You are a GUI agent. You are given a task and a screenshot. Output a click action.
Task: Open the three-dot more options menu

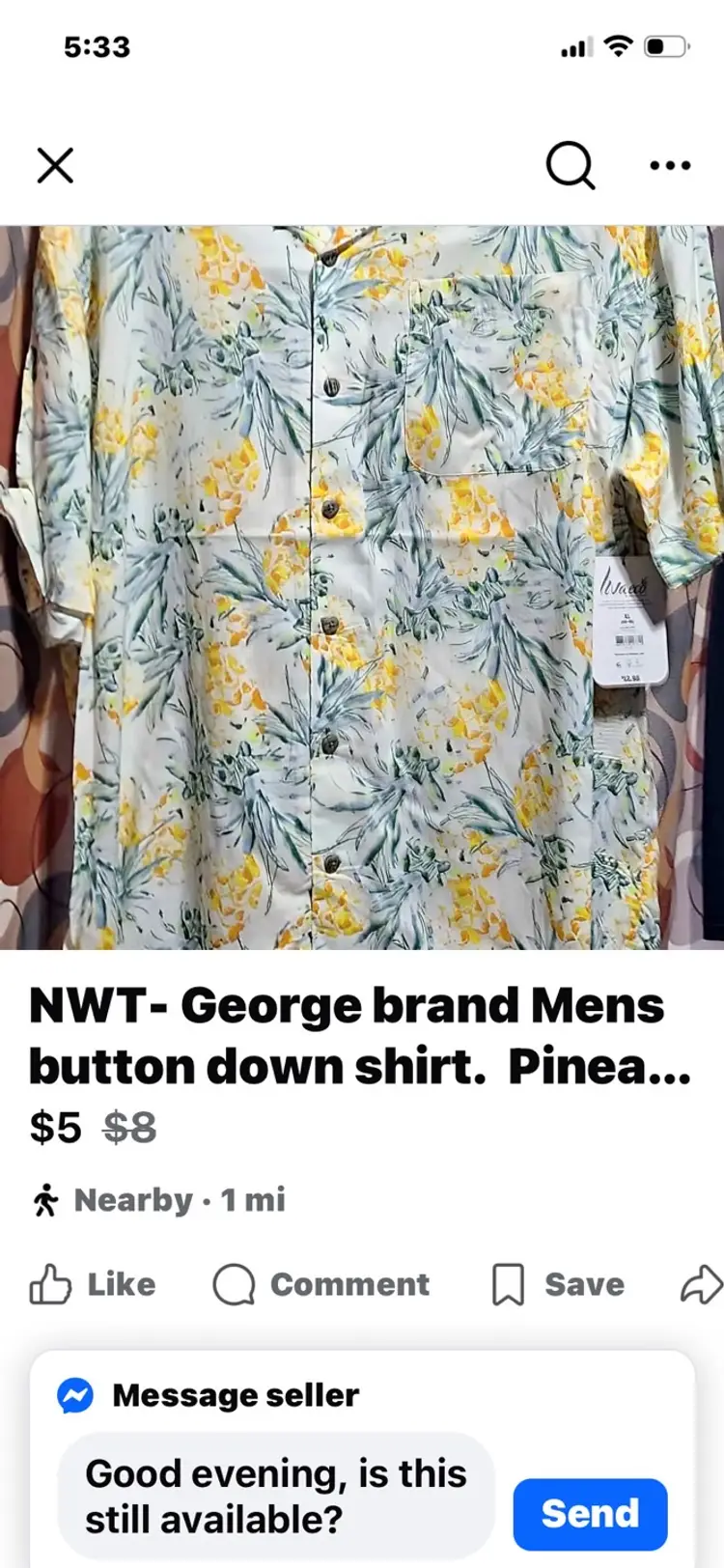[x=670, y=165]
